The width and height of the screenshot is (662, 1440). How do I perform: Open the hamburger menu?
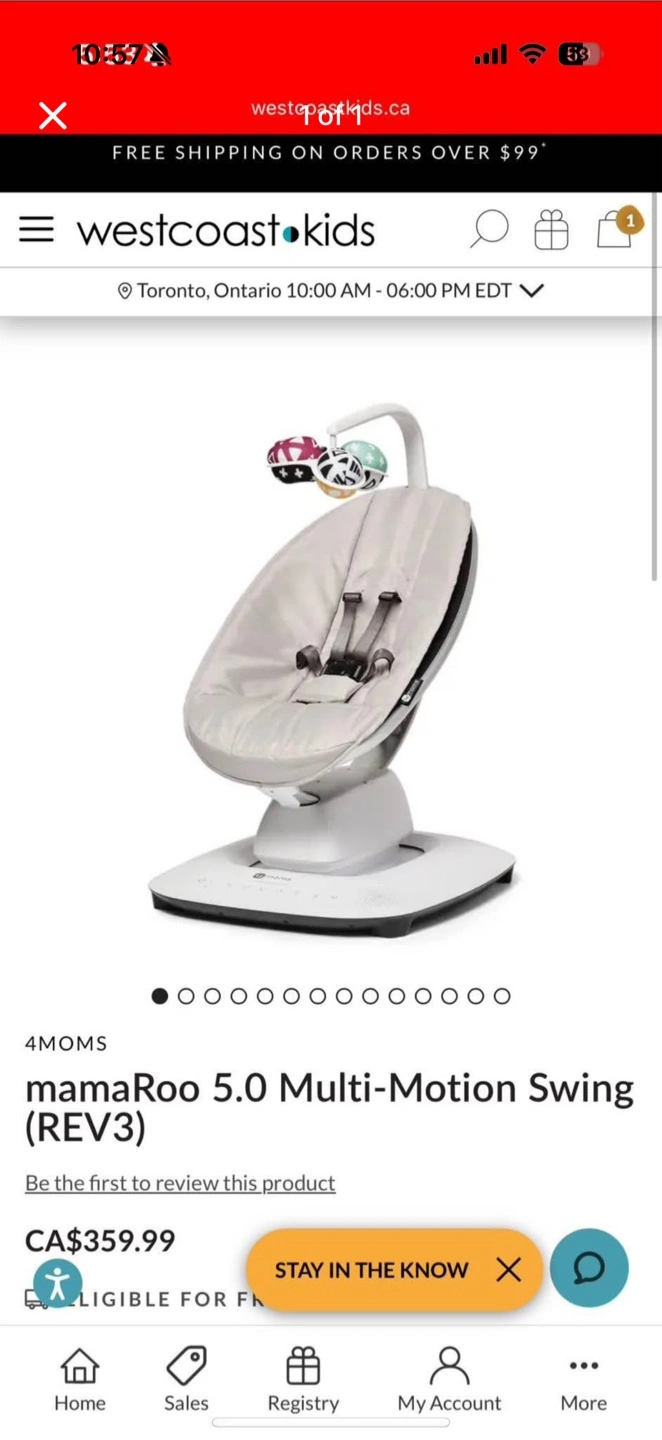point(36,229)
